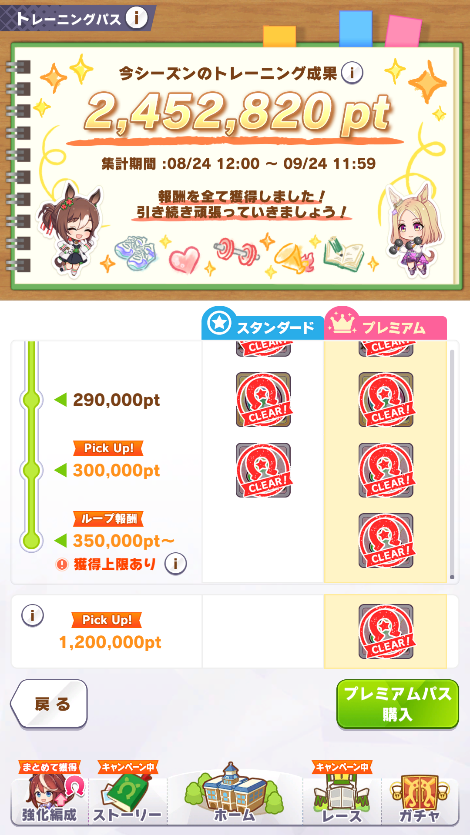The image size is (470, 835).
Task: Go back with the 戻る button
Action: (x=49, y=703)
